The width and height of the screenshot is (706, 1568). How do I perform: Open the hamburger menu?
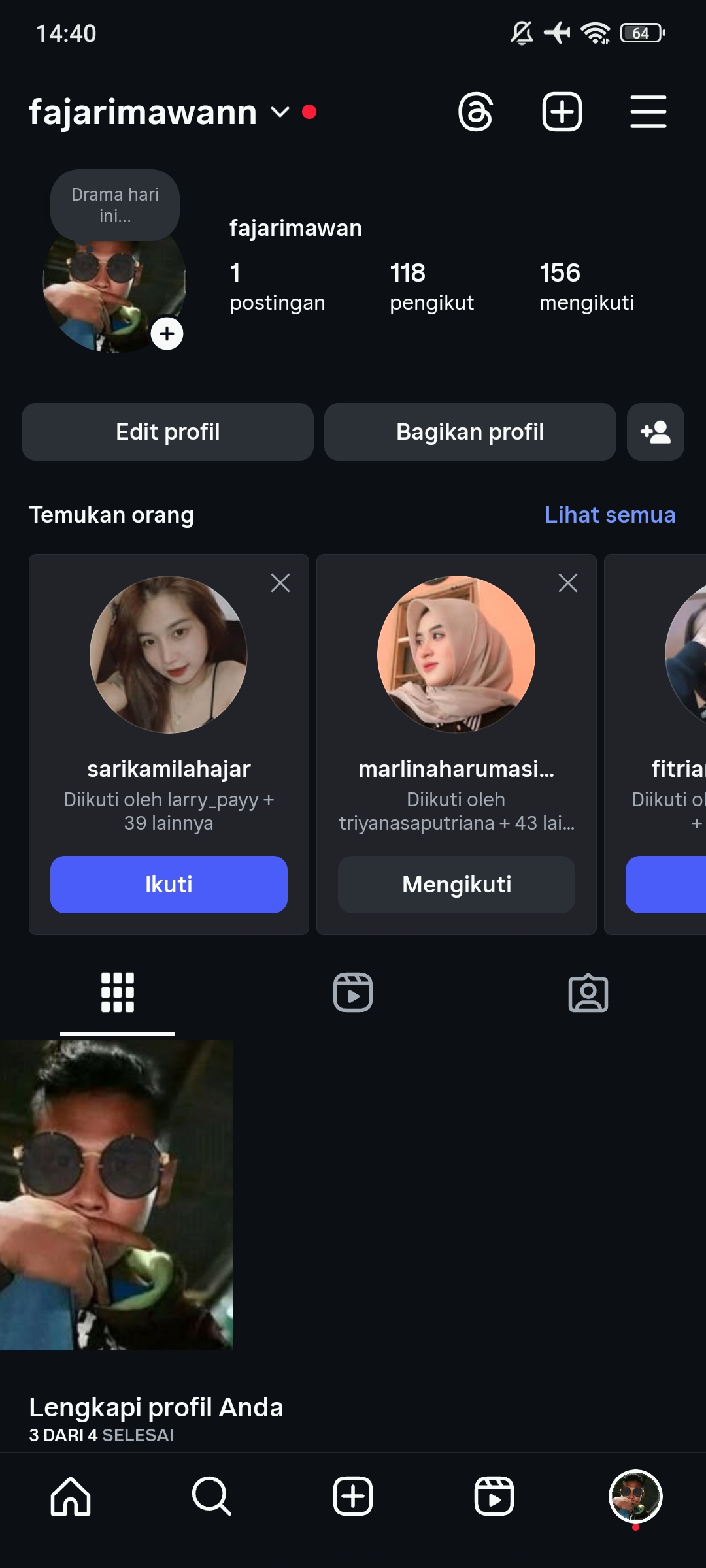pyautogui.click(x=648, y=112)
